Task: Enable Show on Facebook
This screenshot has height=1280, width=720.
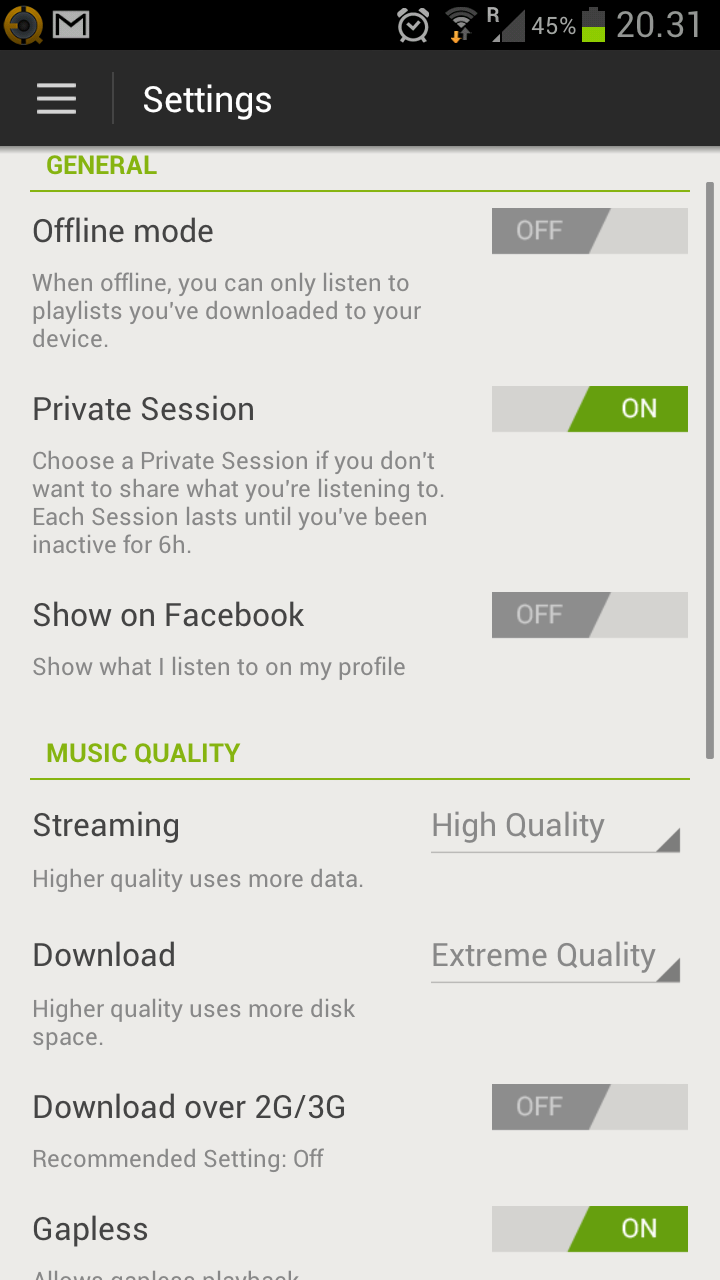Action: click(x=590, y=615)
